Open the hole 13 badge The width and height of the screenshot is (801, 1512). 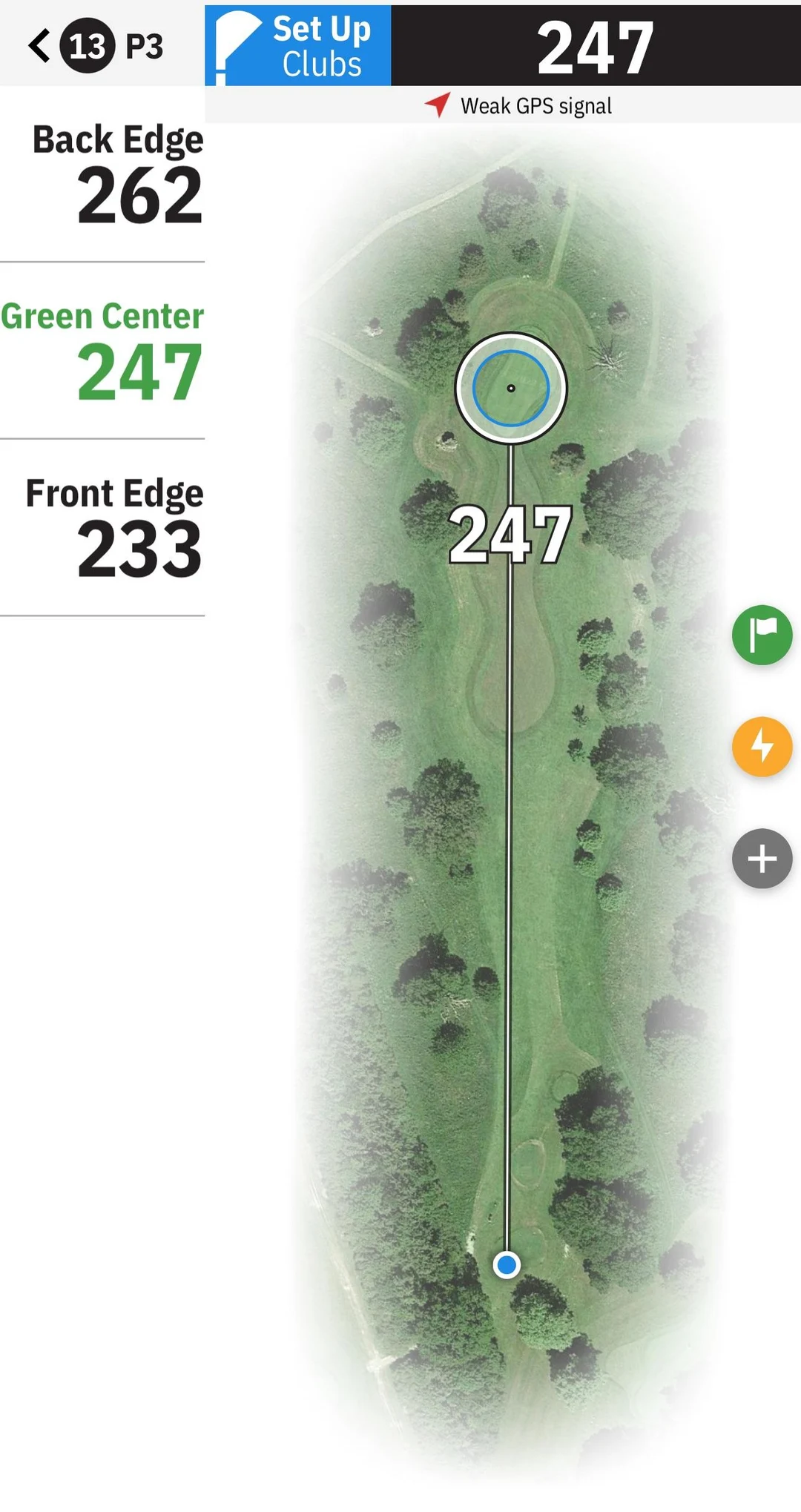point(87,46)
